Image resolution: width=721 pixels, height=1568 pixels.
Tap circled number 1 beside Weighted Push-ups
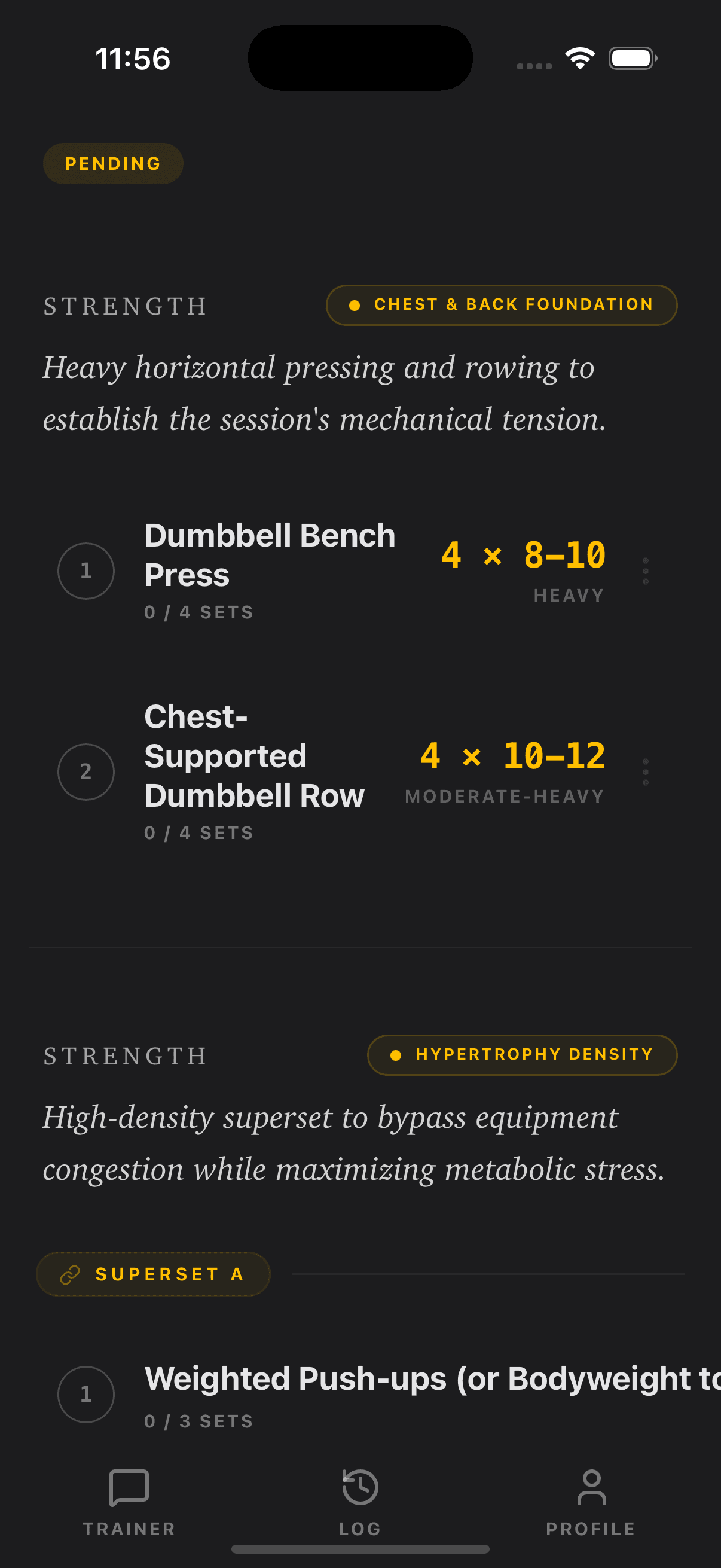point(85,1395)
